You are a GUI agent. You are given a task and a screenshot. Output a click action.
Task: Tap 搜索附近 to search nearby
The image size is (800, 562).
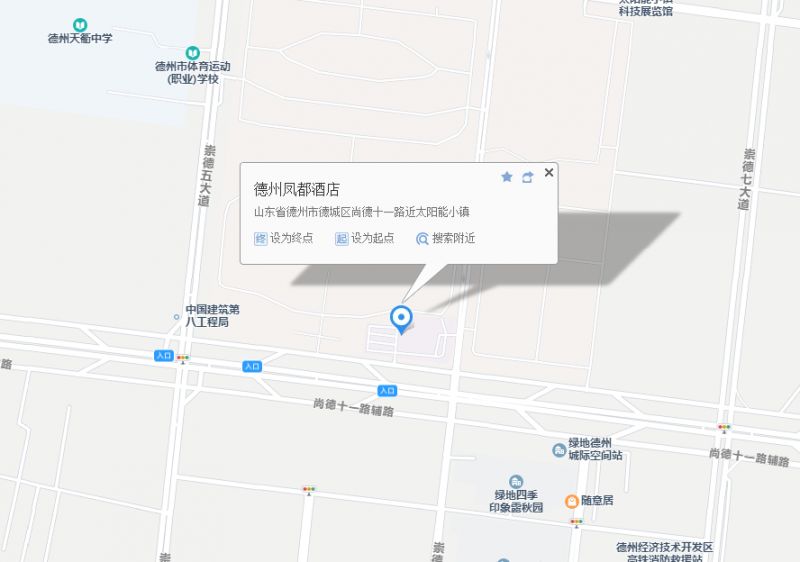pos(446,238)
